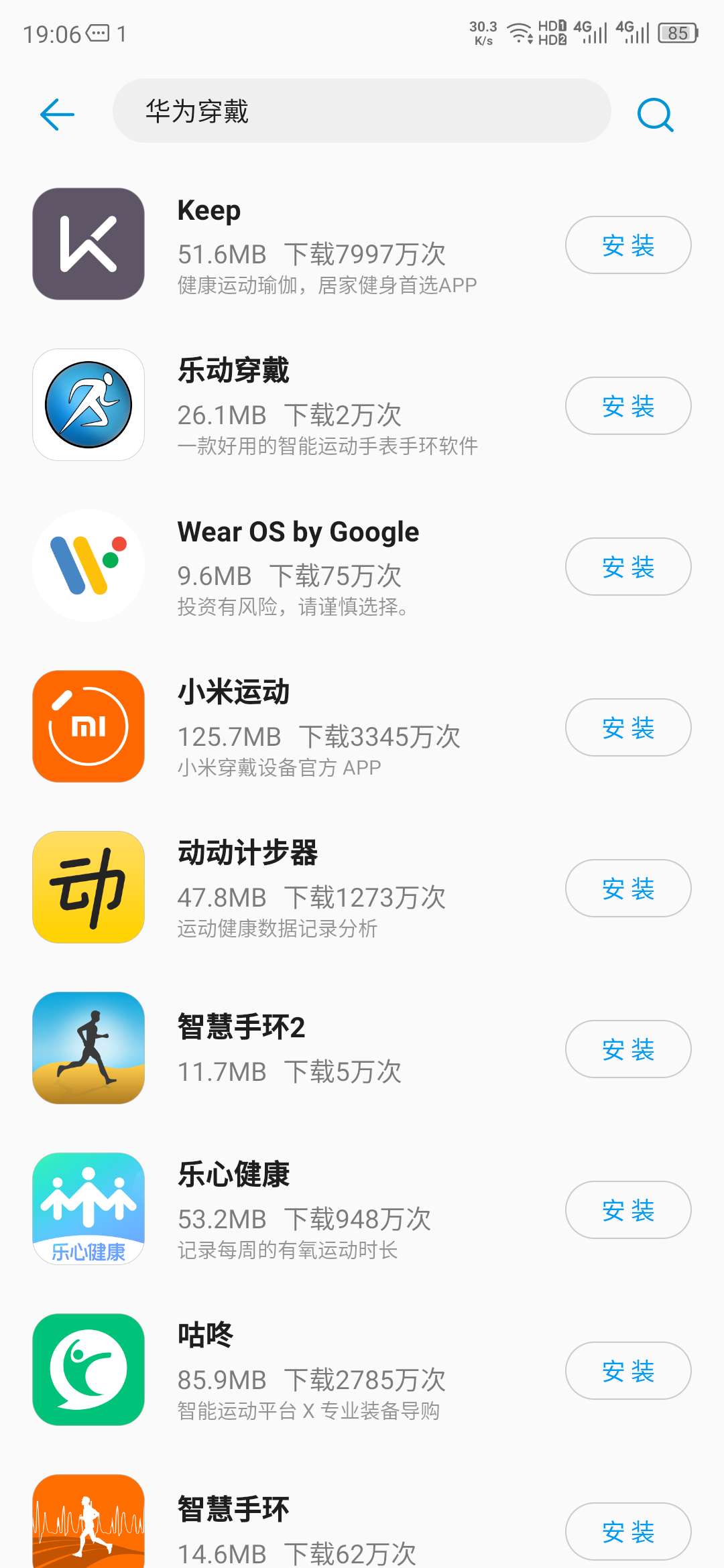The height and width of the screenshot is (1568, 724).
Task: Tap the 乐动穿戴 app icon
Action: pos(89,406)
